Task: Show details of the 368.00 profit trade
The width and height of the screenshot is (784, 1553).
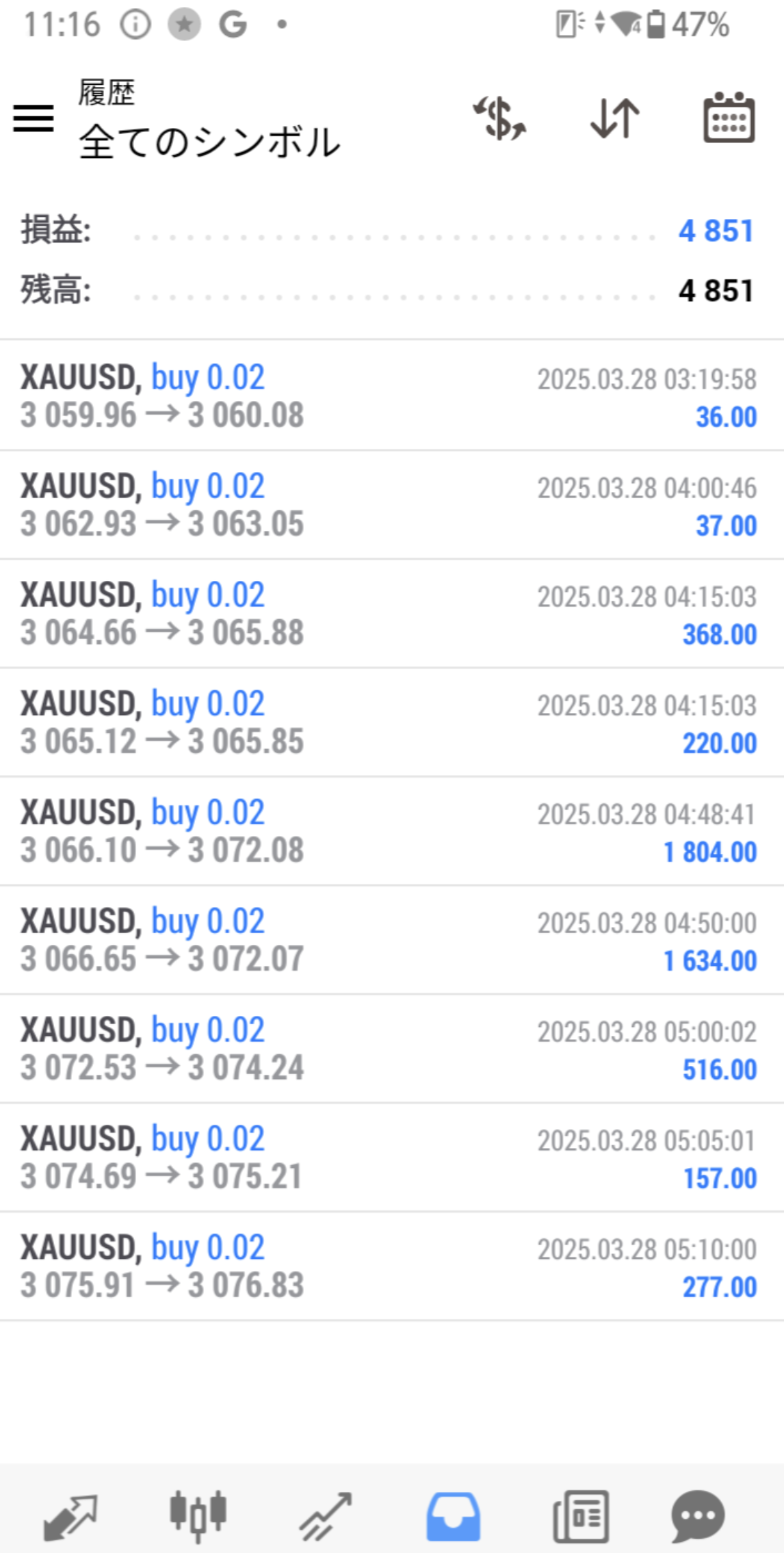Action: coord(391,614)
